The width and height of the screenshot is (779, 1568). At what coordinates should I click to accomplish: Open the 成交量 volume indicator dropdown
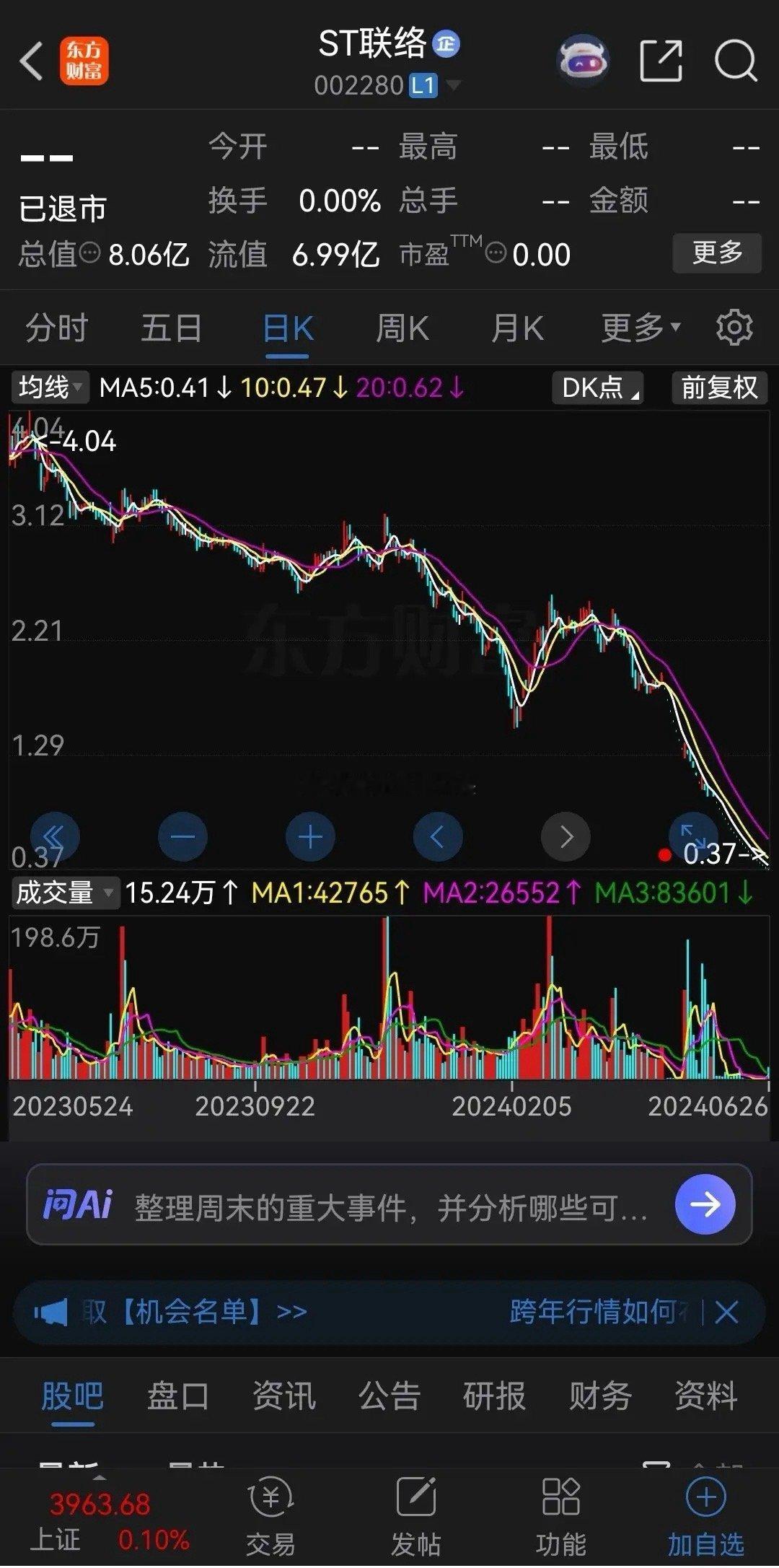pos(63,895)
